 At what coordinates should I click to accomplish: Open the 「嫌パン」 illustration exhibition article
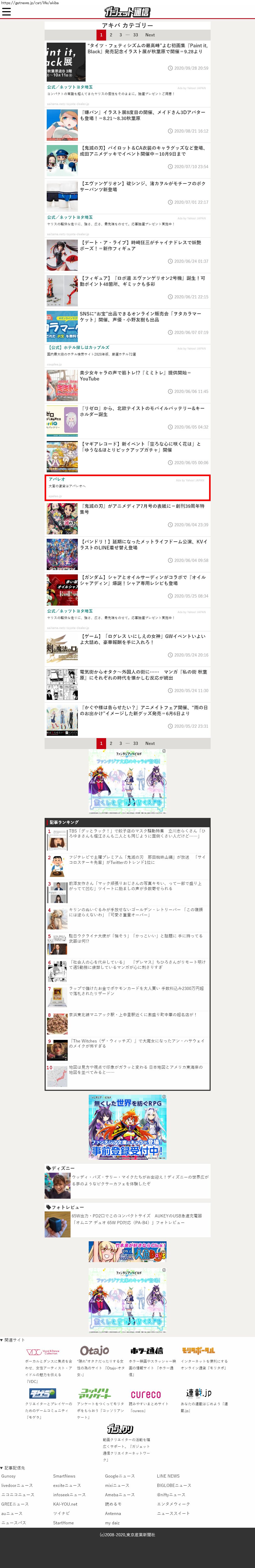pyautogui.click(x=143, y=115)
